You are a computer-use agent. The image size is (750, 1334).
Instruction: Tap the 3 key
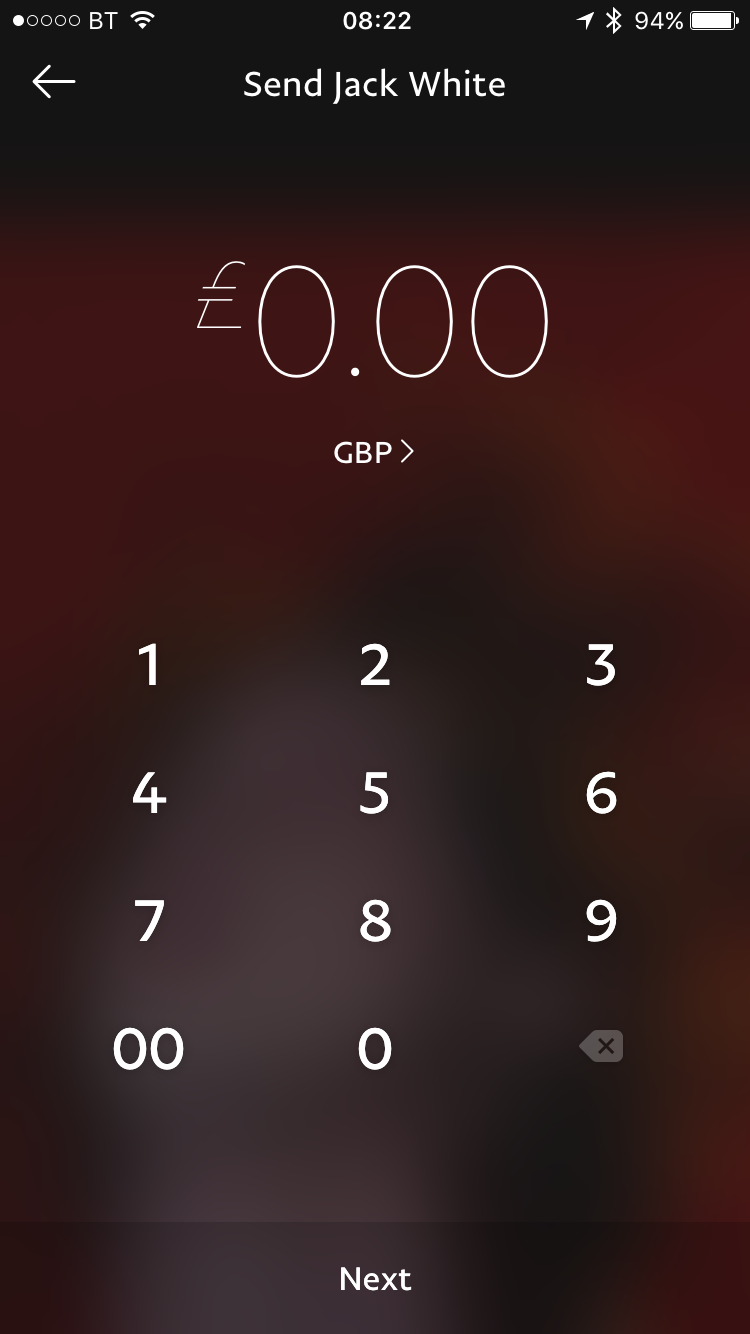pos(601,665)
